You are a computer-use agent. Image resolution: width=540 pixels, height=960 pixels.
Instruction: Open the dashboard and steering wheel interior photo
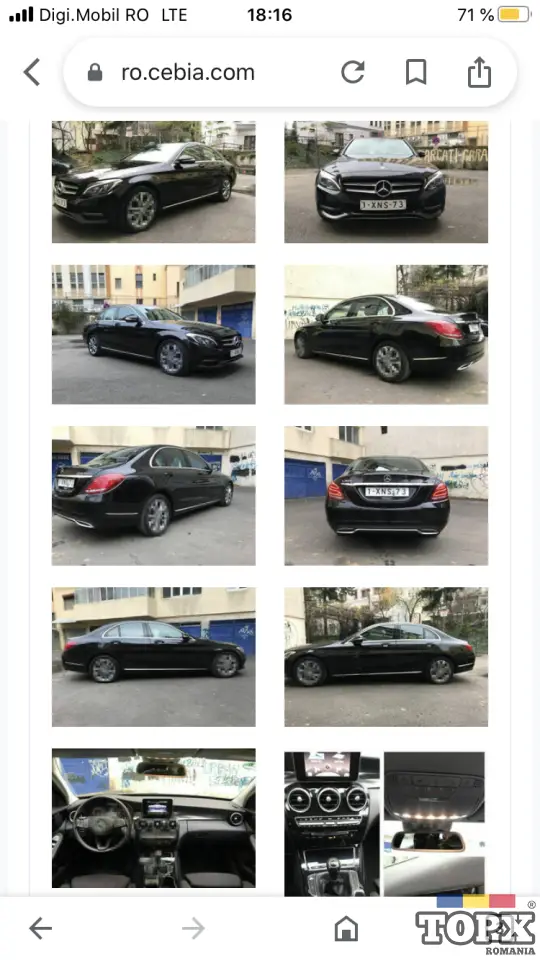[154, 818]
